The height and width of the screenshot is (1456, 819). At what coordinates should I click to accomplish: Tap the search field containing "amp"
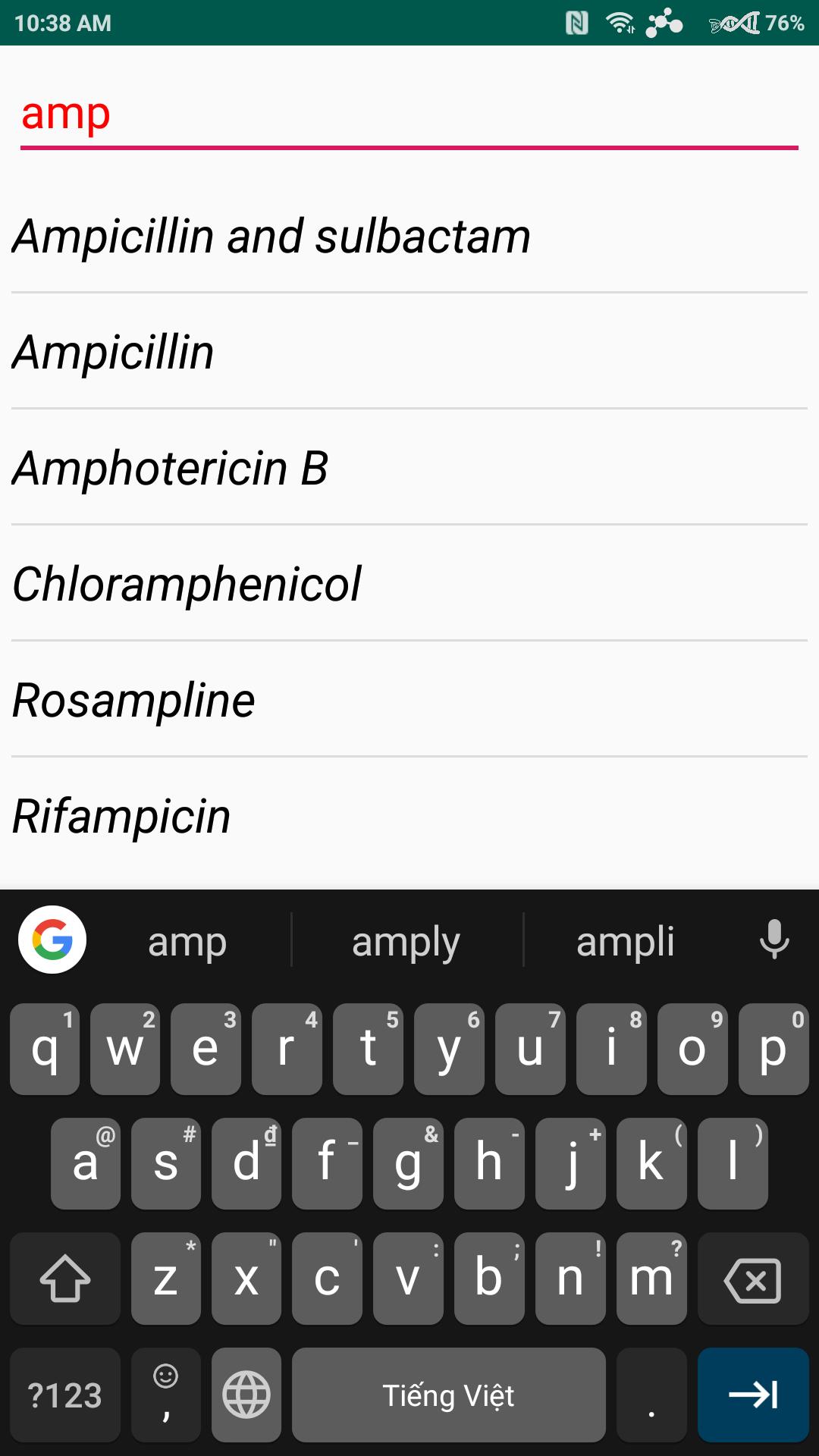[x=409, y=115]
